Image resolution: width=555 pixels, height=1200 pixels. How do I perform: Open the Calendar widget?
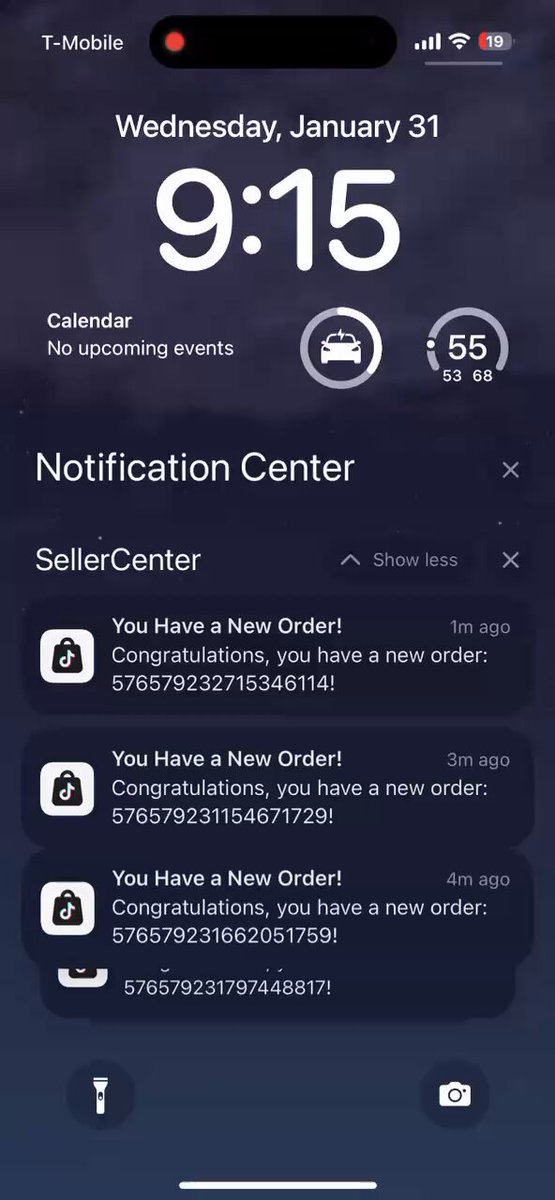(x=140, y=335)
